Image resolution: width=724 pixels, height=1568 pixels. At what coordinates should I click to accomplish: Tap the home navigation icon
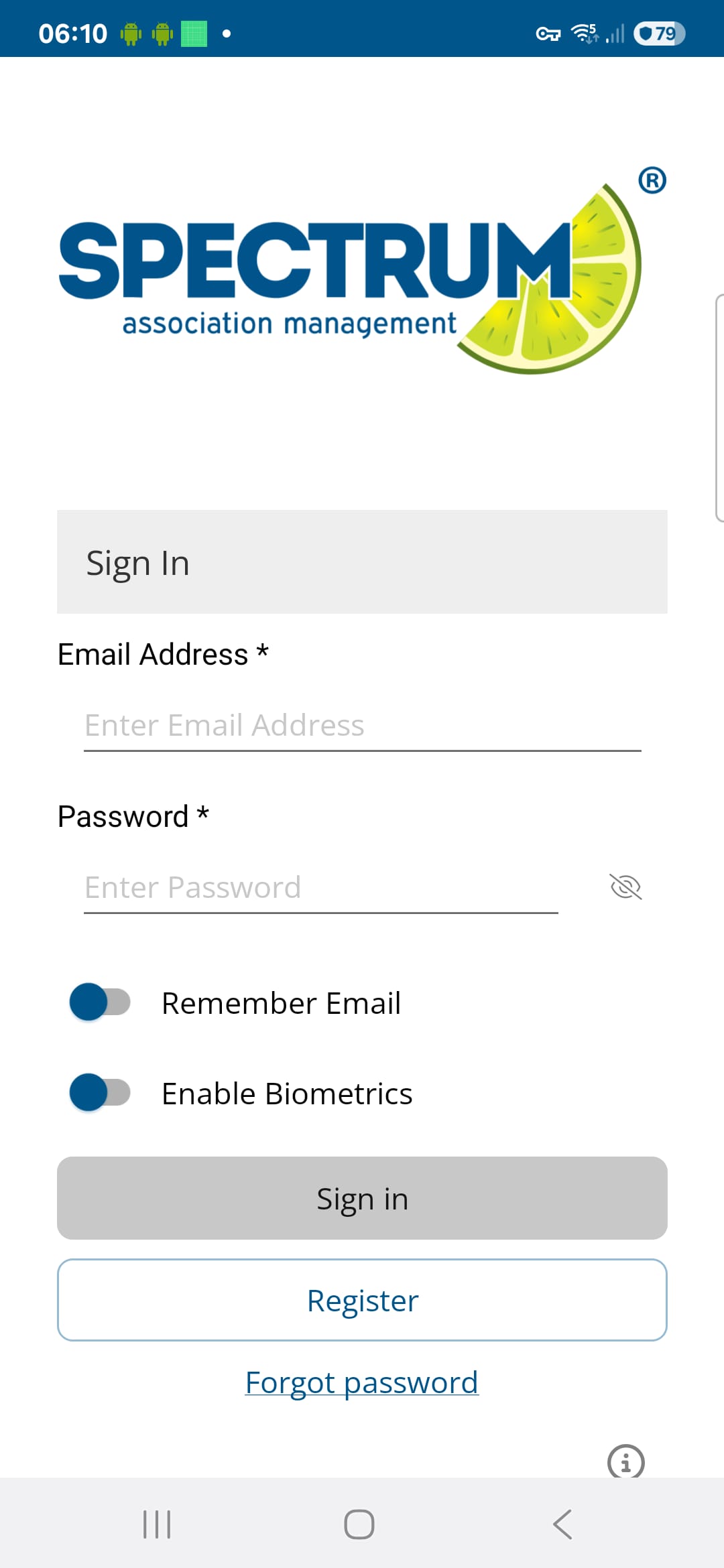tap(360, 1525)
